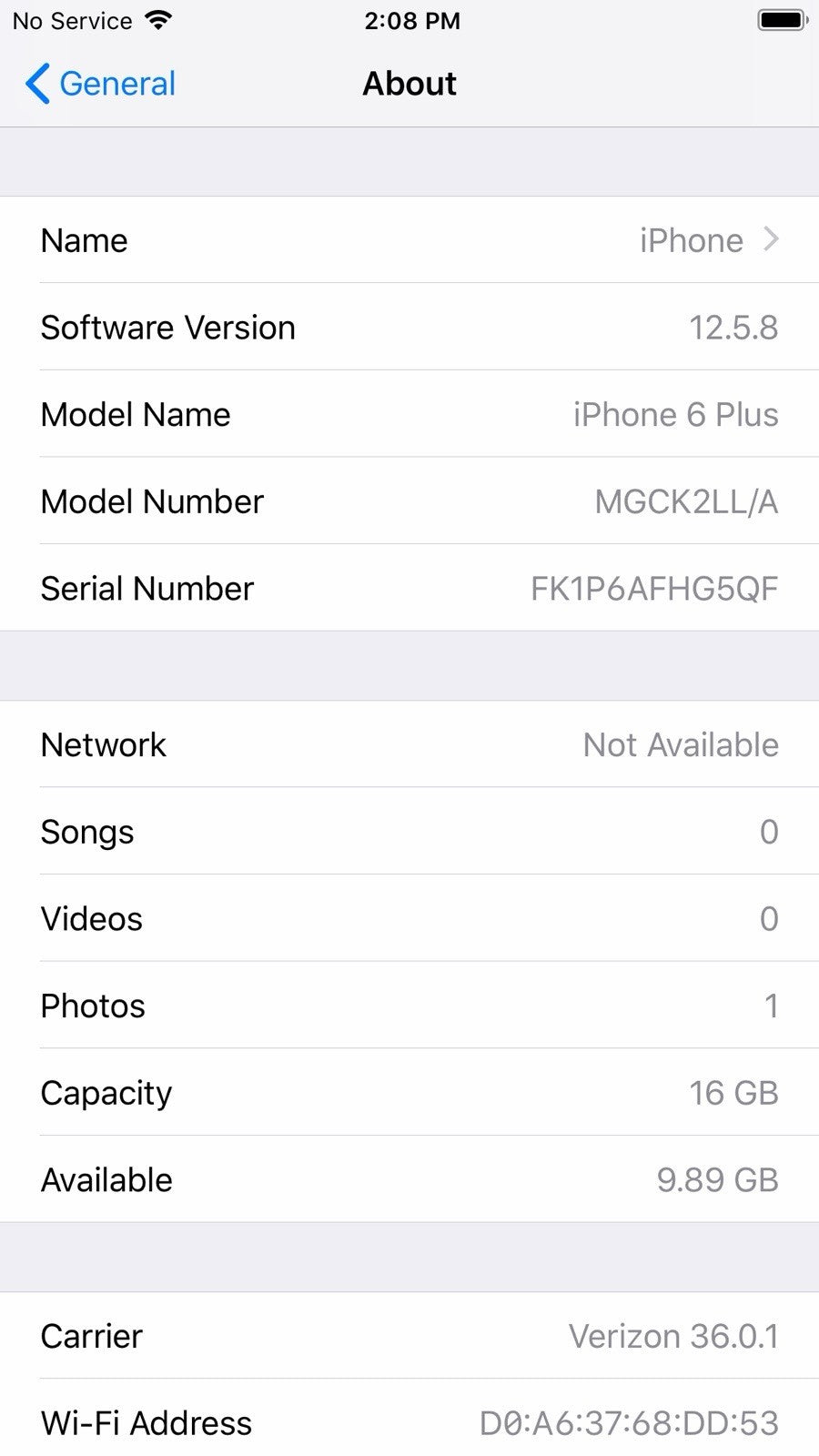Select the Photos count row
Screen dimensions: 819x1456
[x=409, y=1006]
